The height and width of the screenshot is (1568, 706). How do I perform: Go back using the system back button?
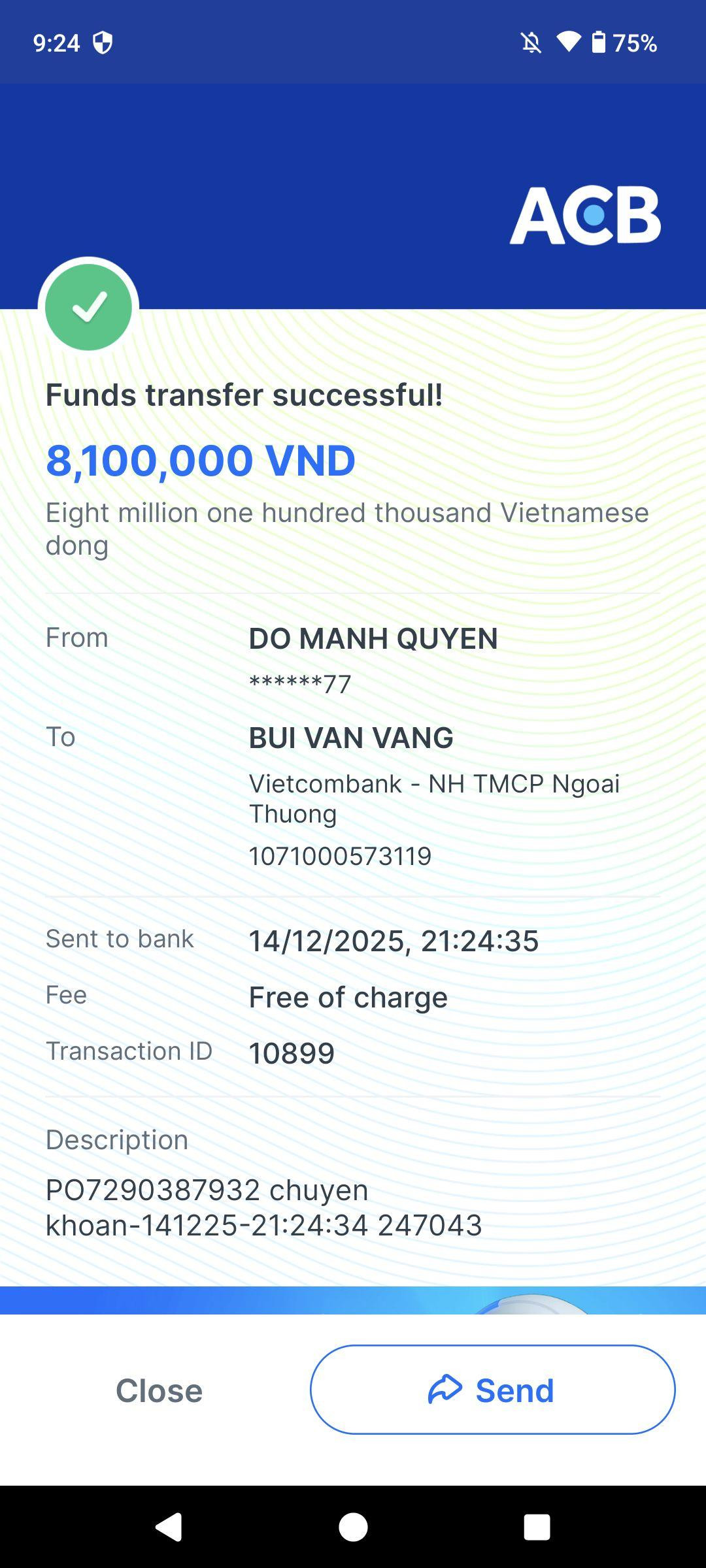tap(169, 1527)
